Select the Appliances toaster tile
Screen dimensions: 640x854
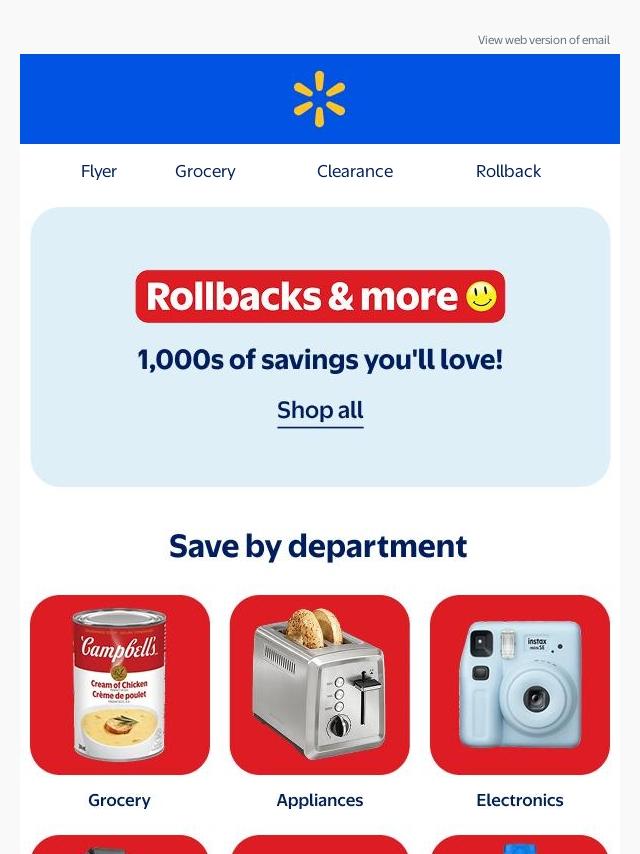click(320, 685)
